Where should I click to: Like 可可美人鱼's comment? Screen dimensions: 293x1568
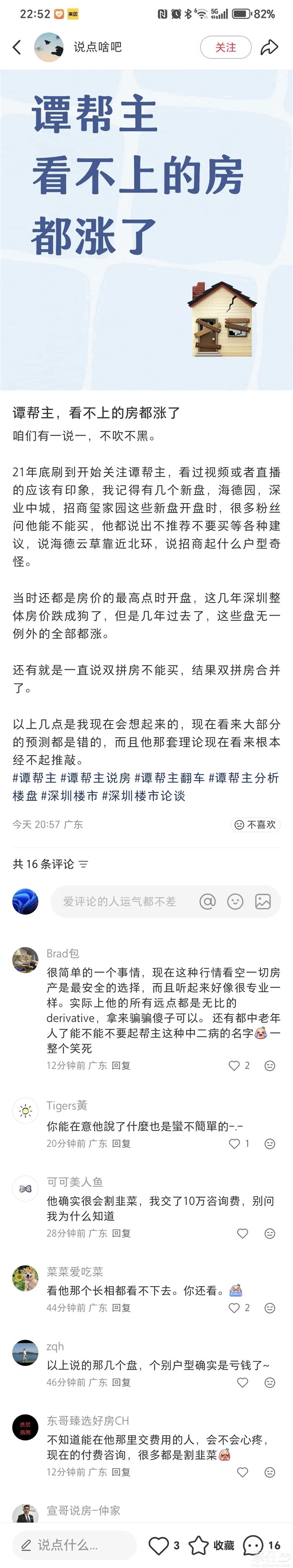click(242, 1233)
